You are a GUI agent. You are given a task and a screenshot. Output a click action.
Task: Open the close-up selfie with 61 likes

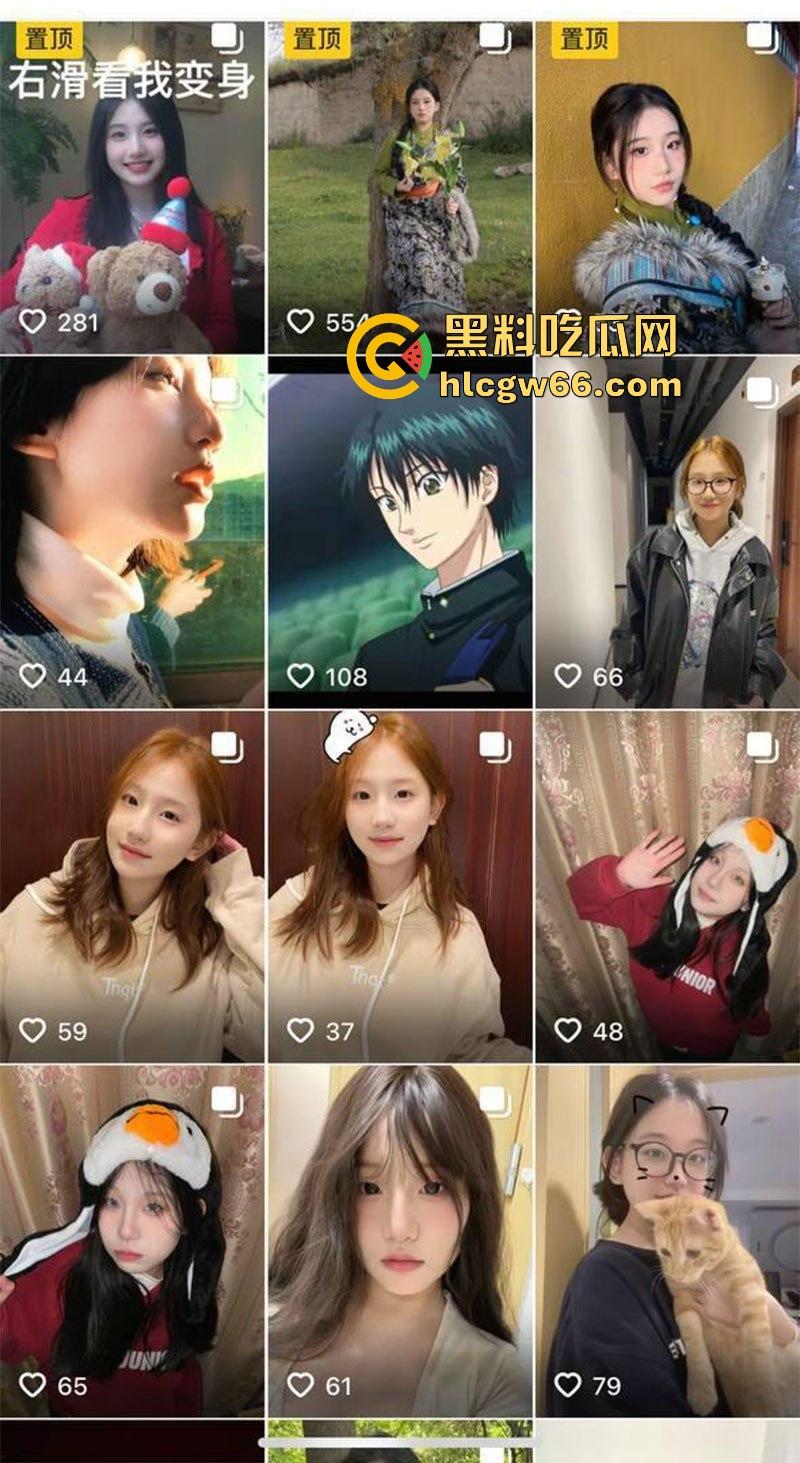click(399, 1240)
